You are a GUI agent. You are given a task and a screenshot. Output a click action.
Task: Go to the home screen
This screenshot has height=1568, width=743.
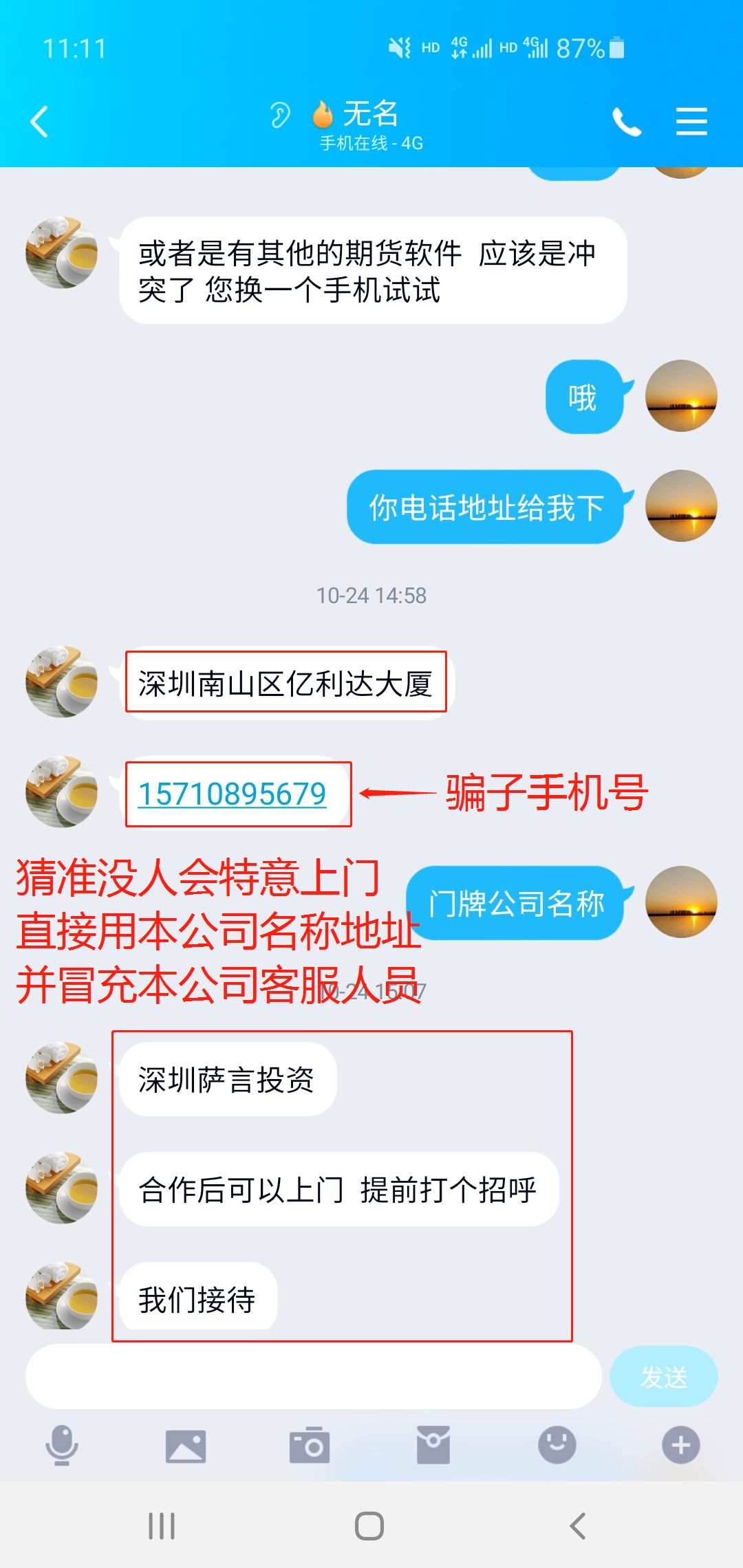coord(369,1526)
